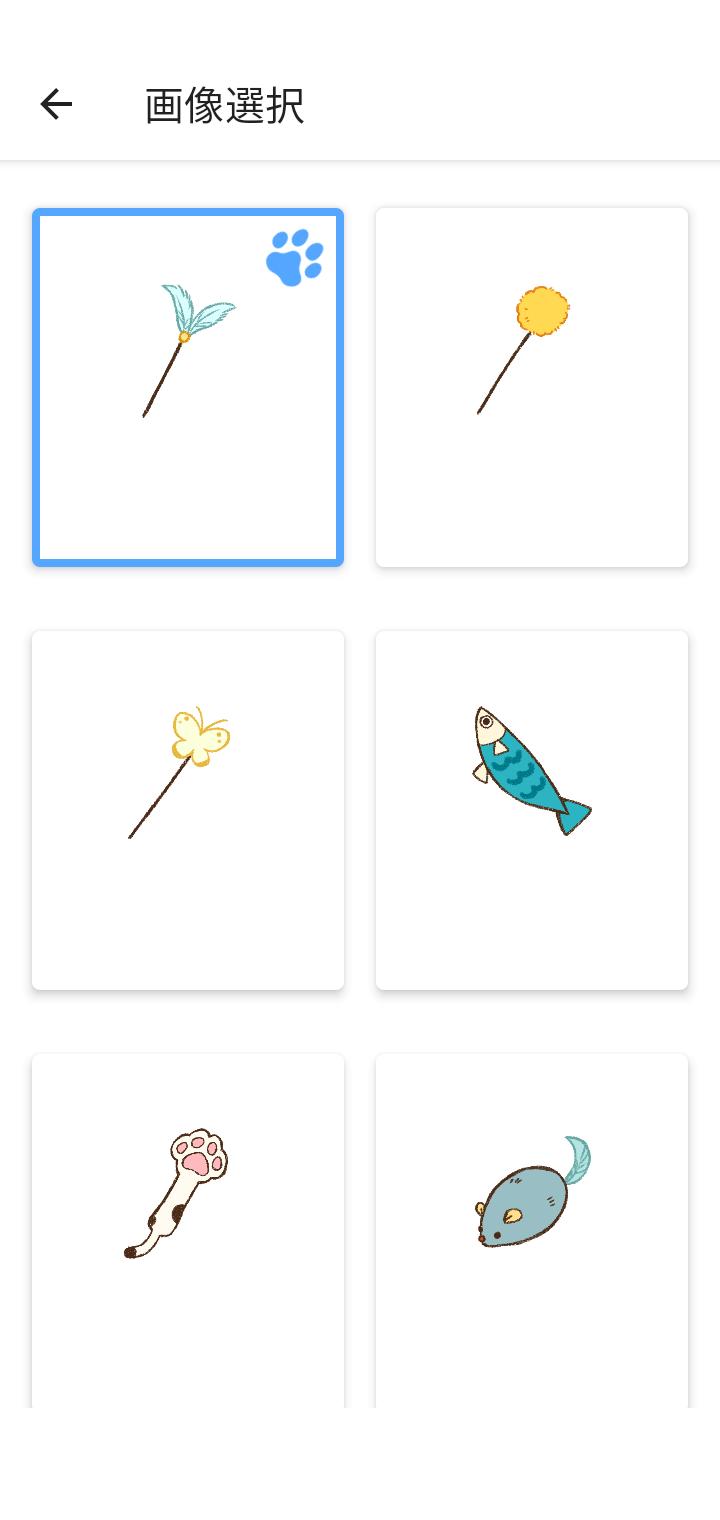
Task: Select the blue fish toy image
Action: pos(531,810)
